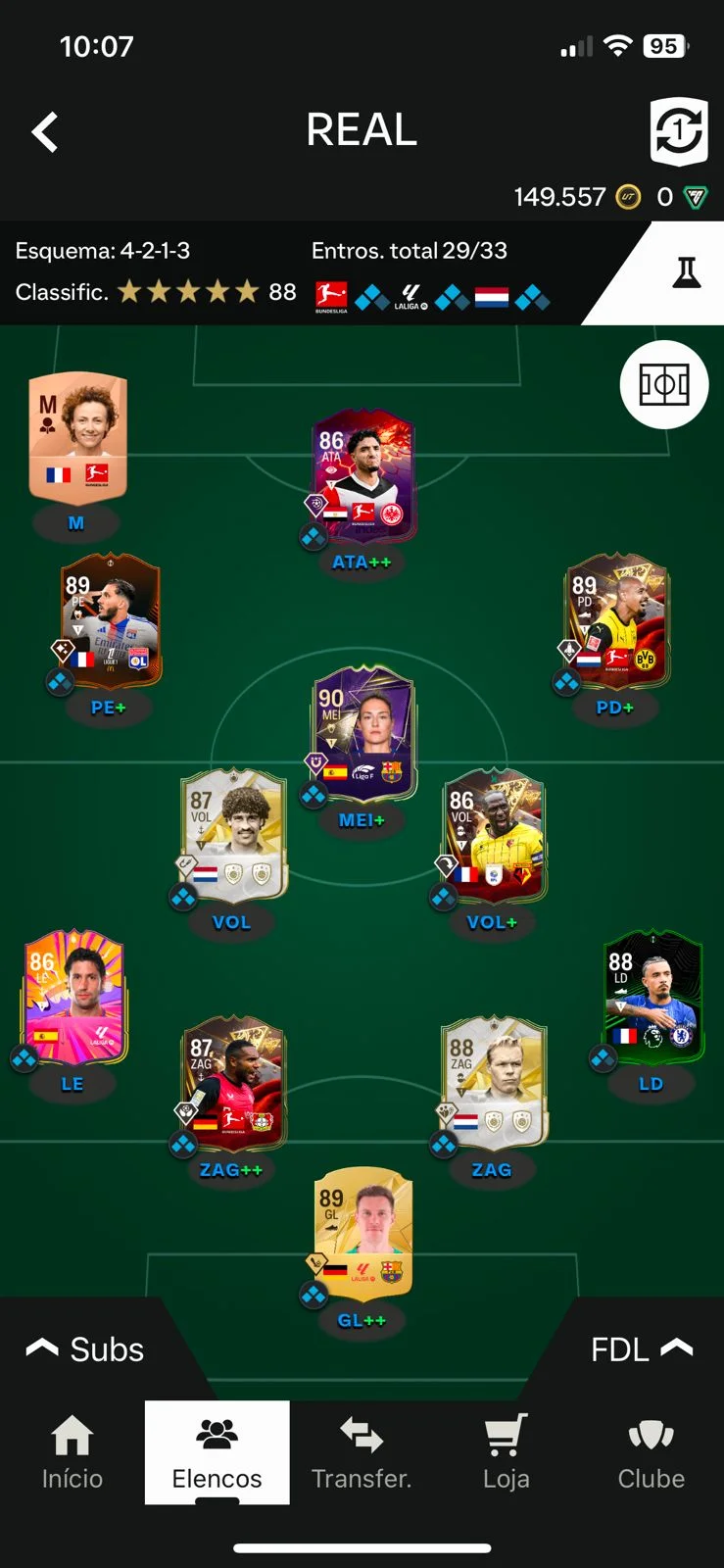
Task: Select the 87-rated ZAG defender card
Action: pos(233,1083)
